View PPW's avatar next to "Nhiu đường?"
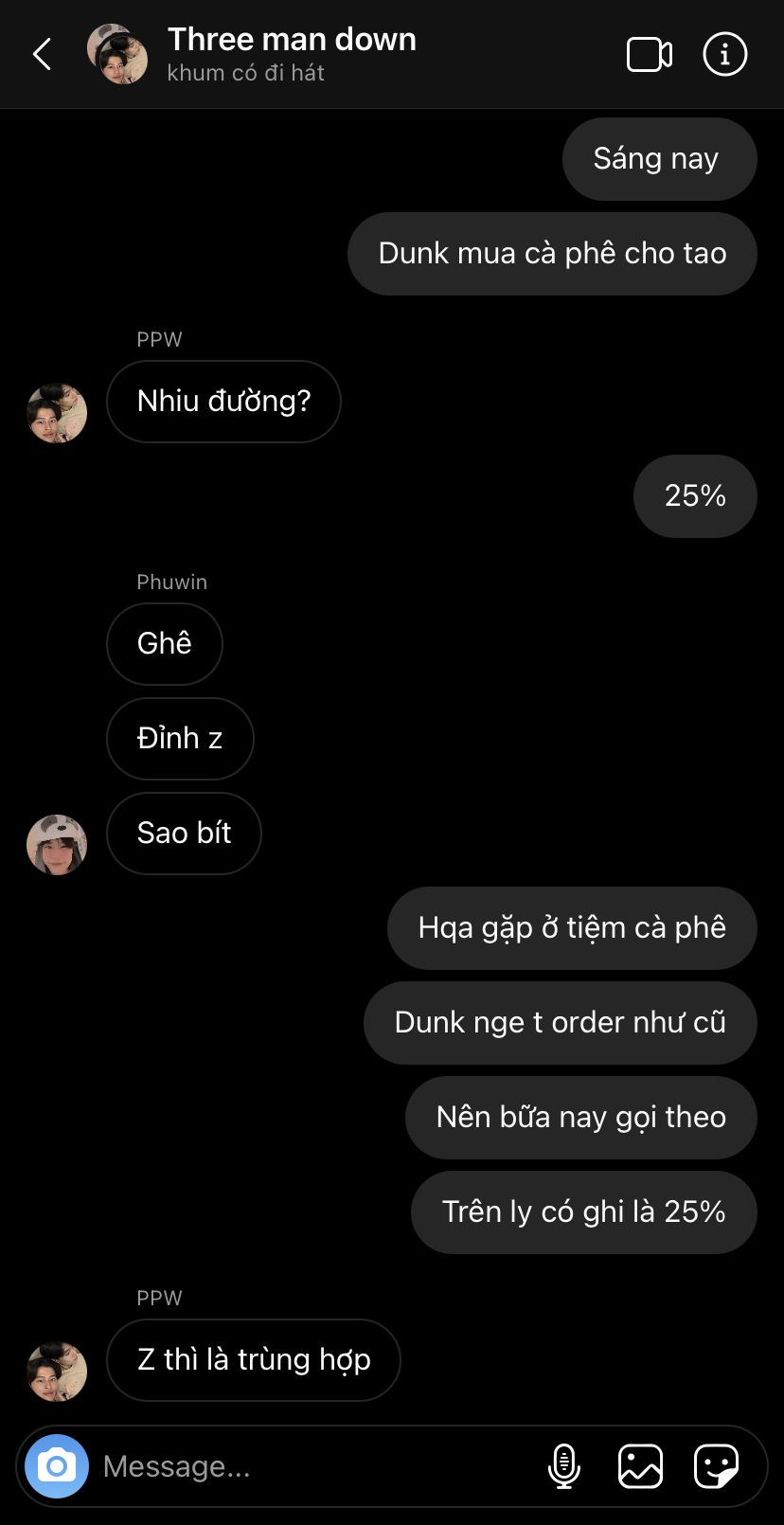The image size is (784, 1525). coord(57,413)
